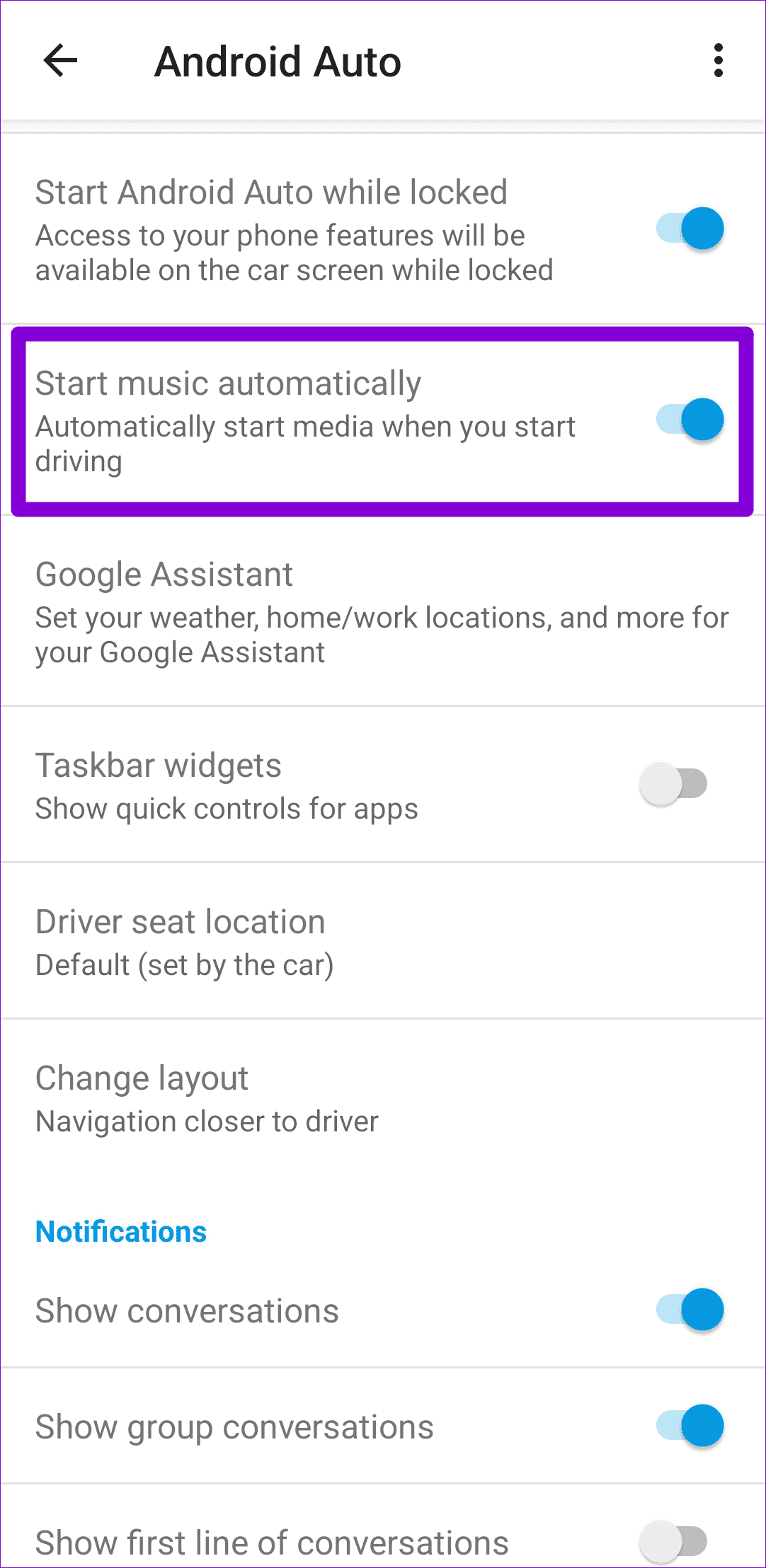Screen dimensions: 766x1568
Task: Click Navigation closer to driver subtitle
Action: [207, 1121]
